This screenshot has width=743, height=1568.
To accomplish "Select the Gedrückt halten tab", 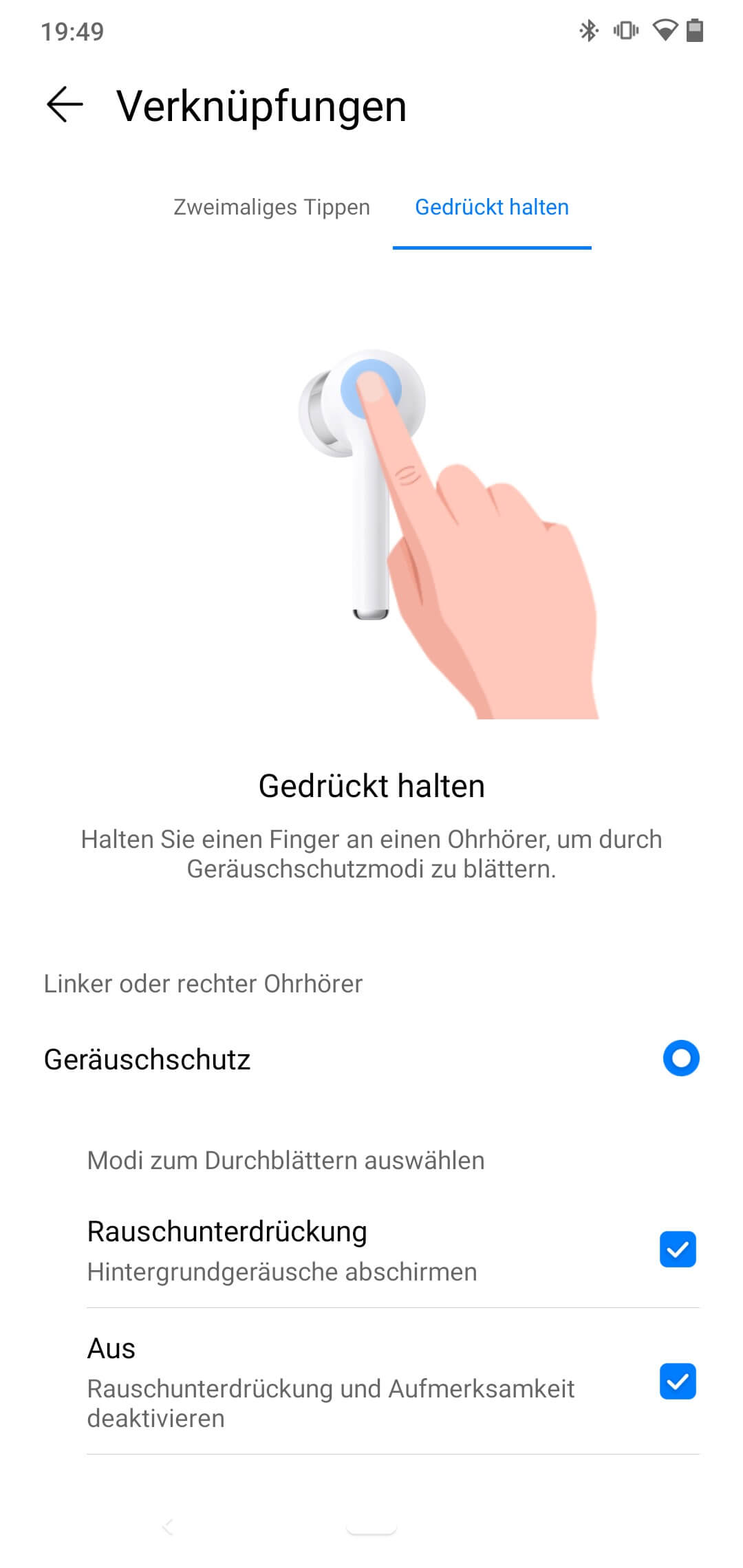I will coord(491,207).
